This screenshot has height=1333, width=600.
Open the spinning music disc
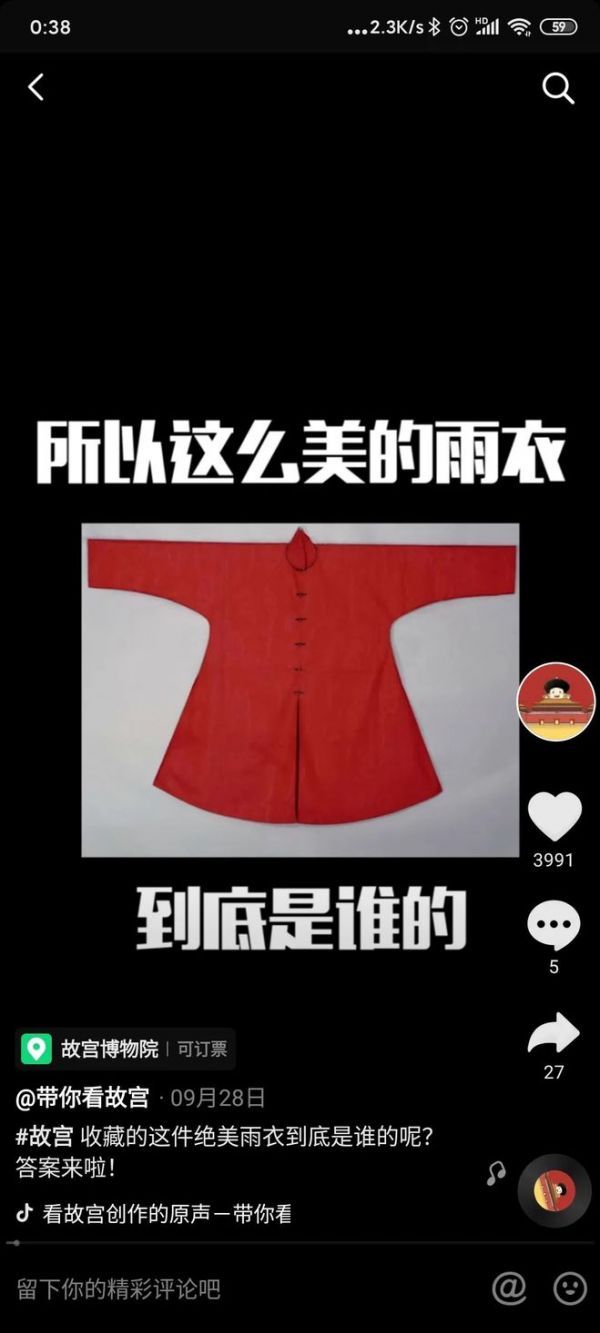coord(555,1190)
